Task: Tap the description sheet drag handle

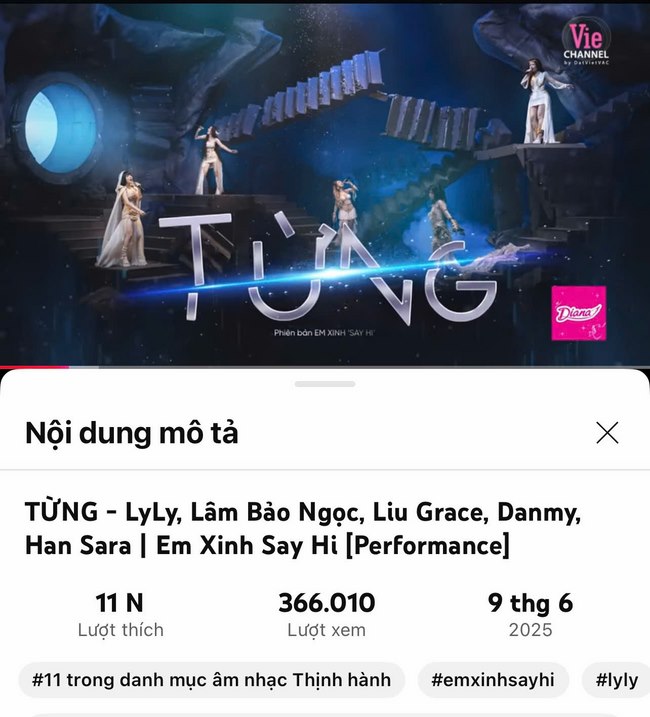Action: coord(325,384)
